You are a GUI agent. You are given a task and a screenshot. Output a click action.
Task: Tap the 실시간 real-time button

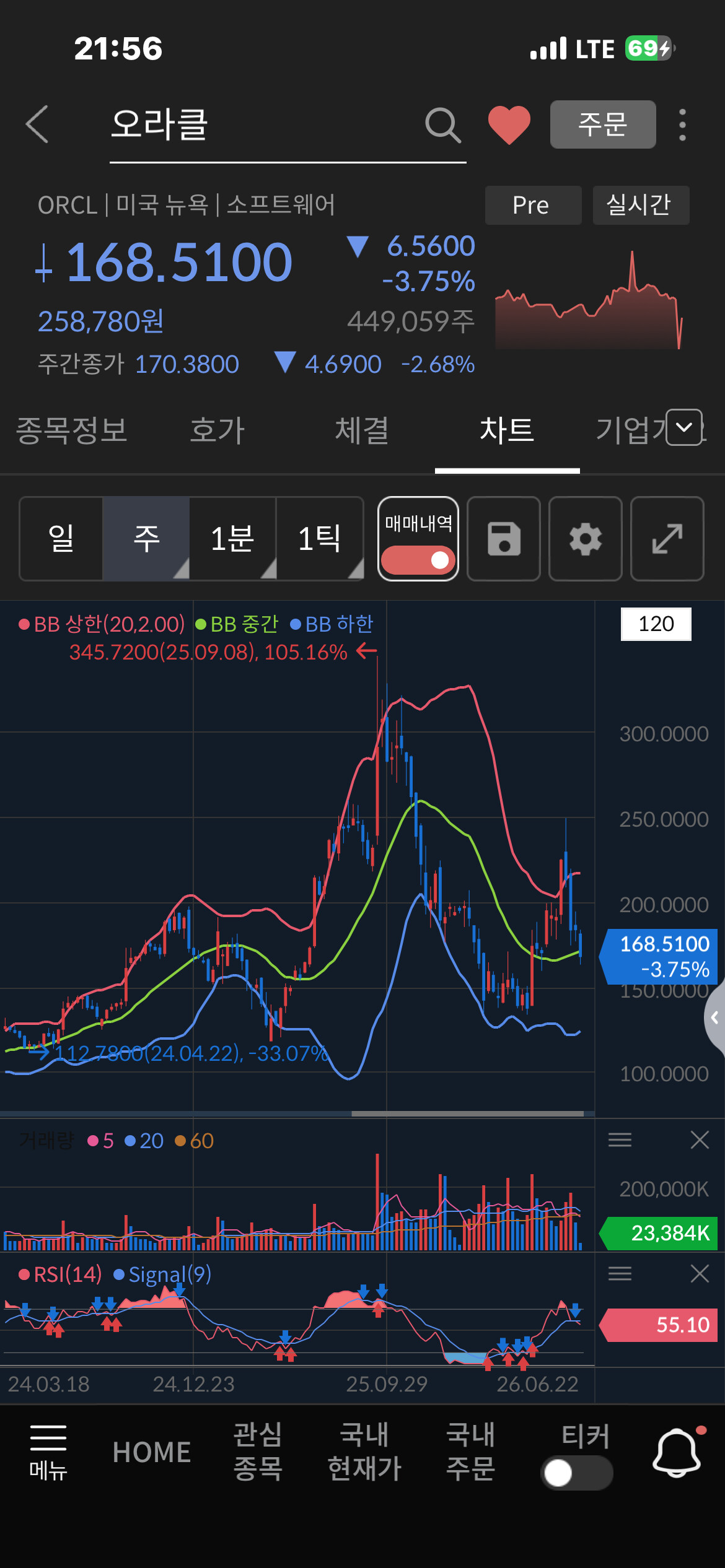(x=641, y=205)
